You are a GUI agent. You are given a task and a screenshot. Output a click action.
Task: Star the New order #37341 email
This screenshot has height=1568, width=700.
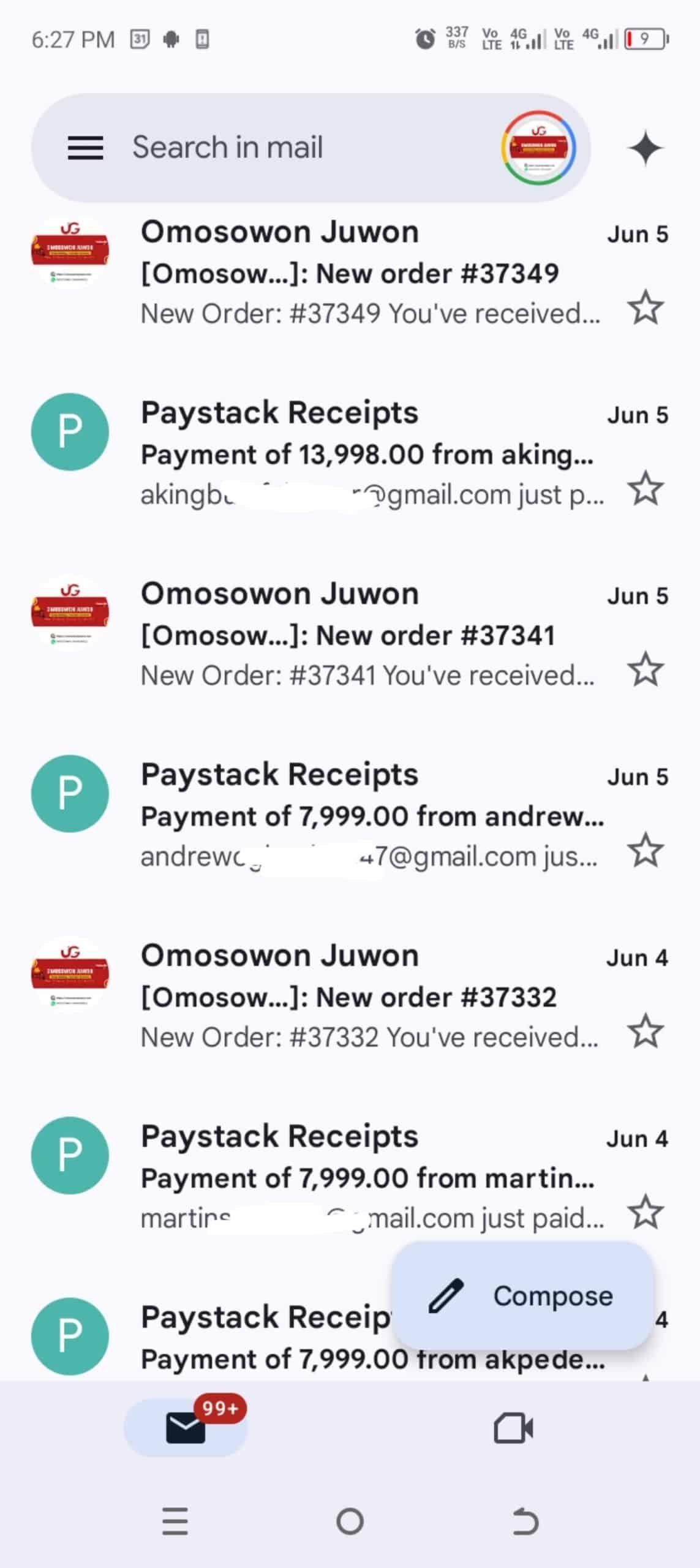[645, 669]
